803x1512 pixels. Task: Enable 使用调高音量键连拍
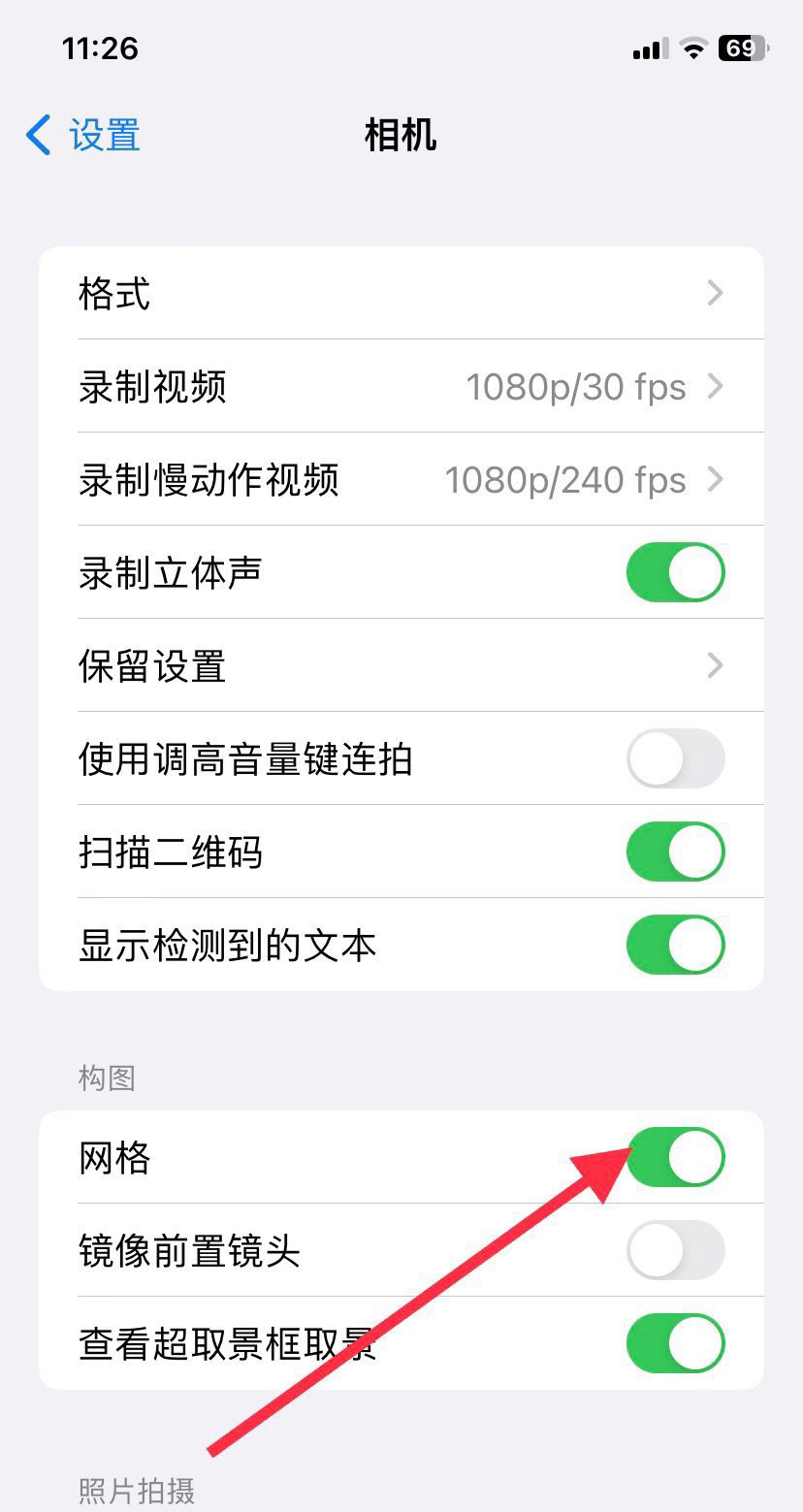coord(675,758)
